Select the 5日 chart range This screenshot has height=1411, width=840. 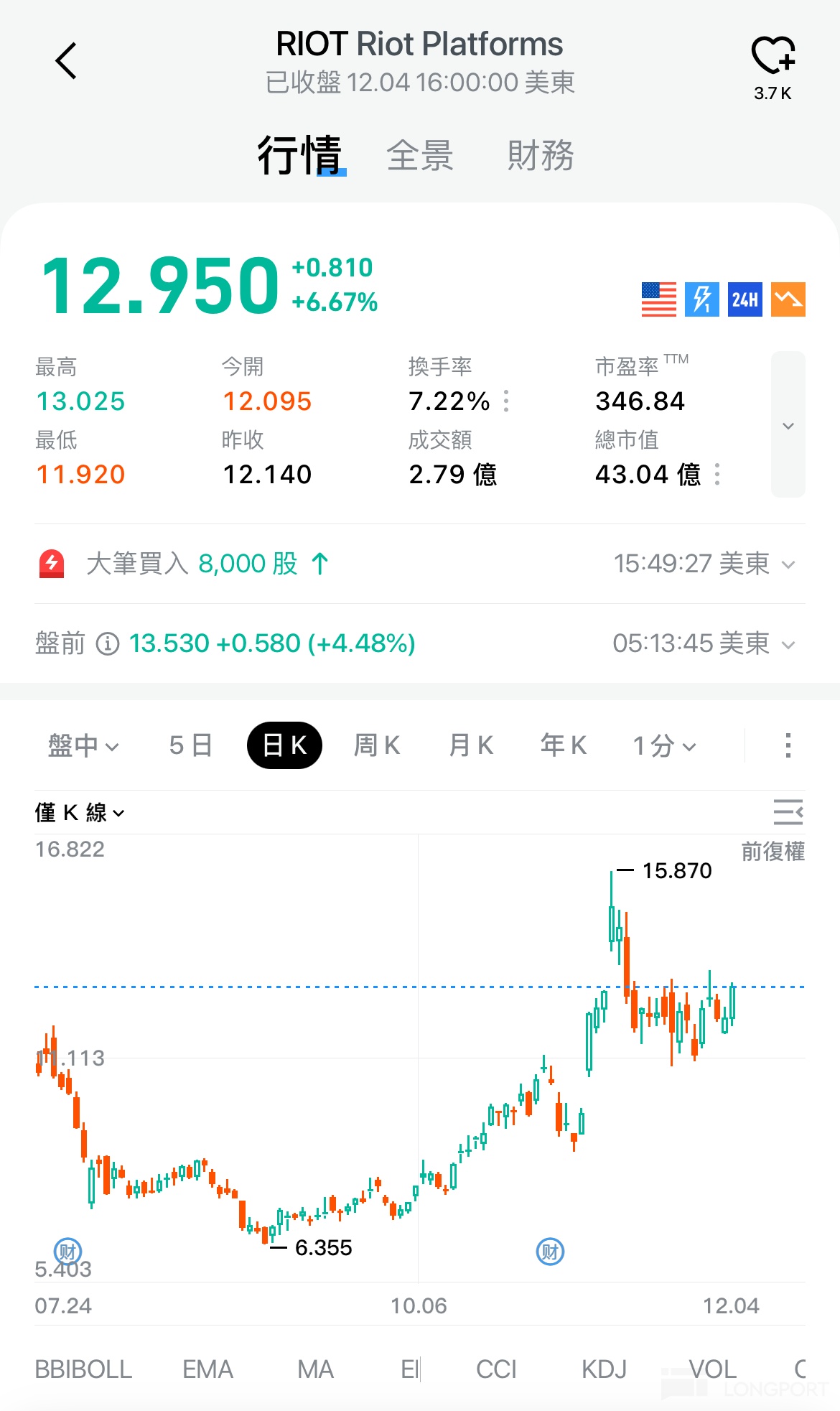[190, 746]
